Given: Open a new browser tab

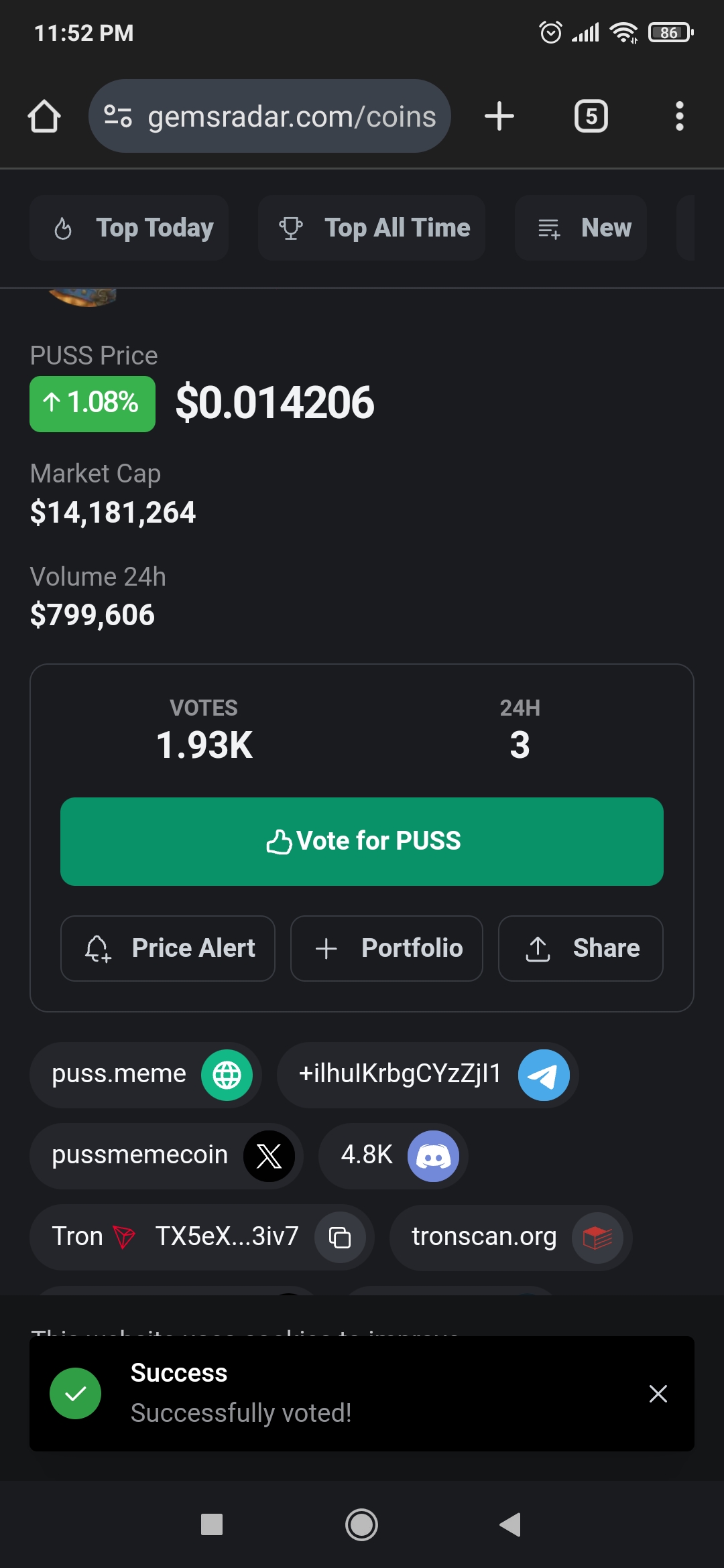Looking at the screenshot, I should [x=499, y=117].
